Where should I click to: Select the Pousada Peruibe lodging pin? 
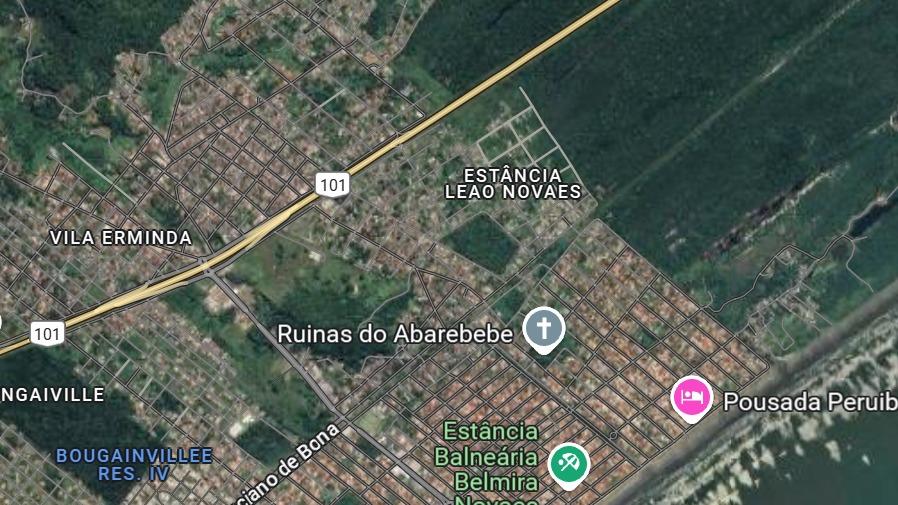pos(691,398)
